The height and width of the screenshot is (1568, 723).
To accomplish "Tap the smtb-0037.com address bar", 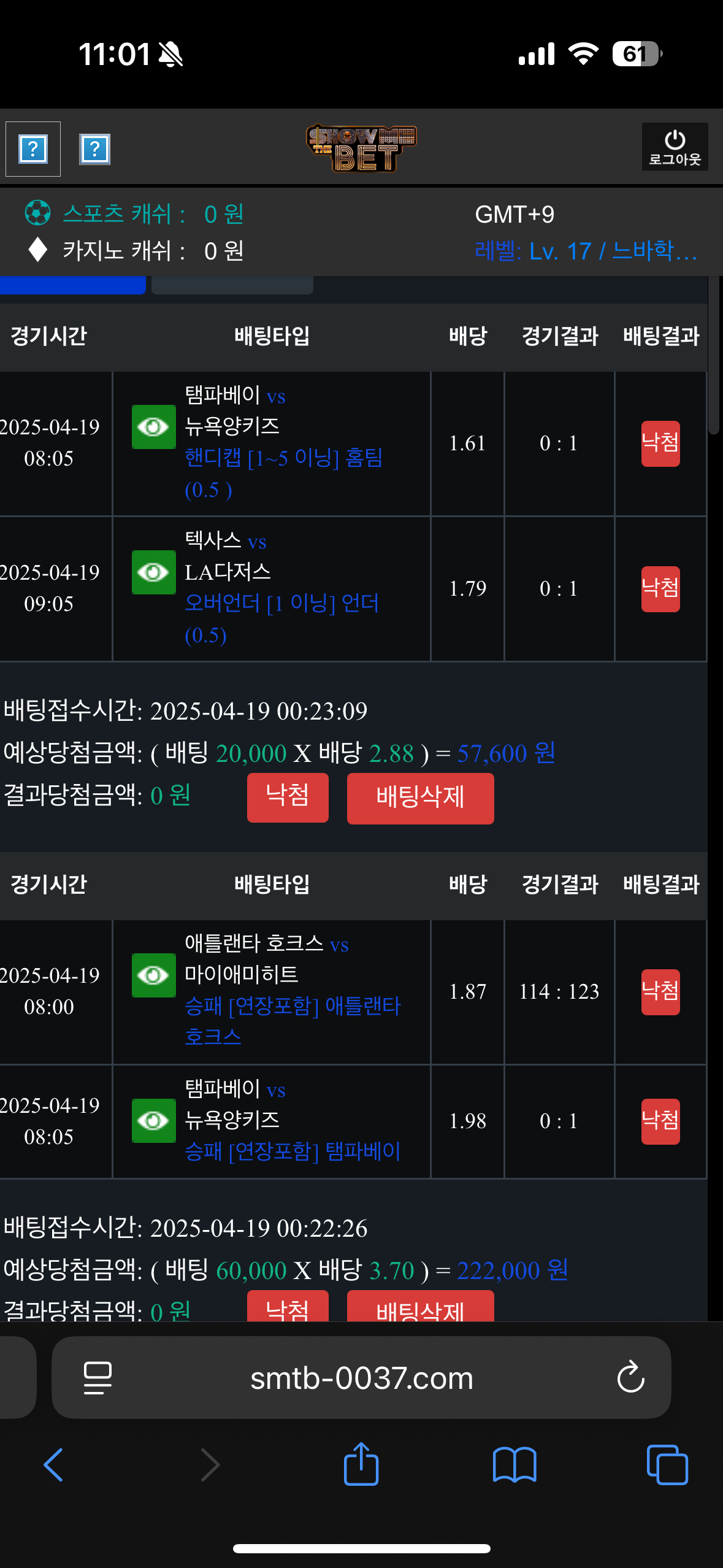I will 361,1378.
